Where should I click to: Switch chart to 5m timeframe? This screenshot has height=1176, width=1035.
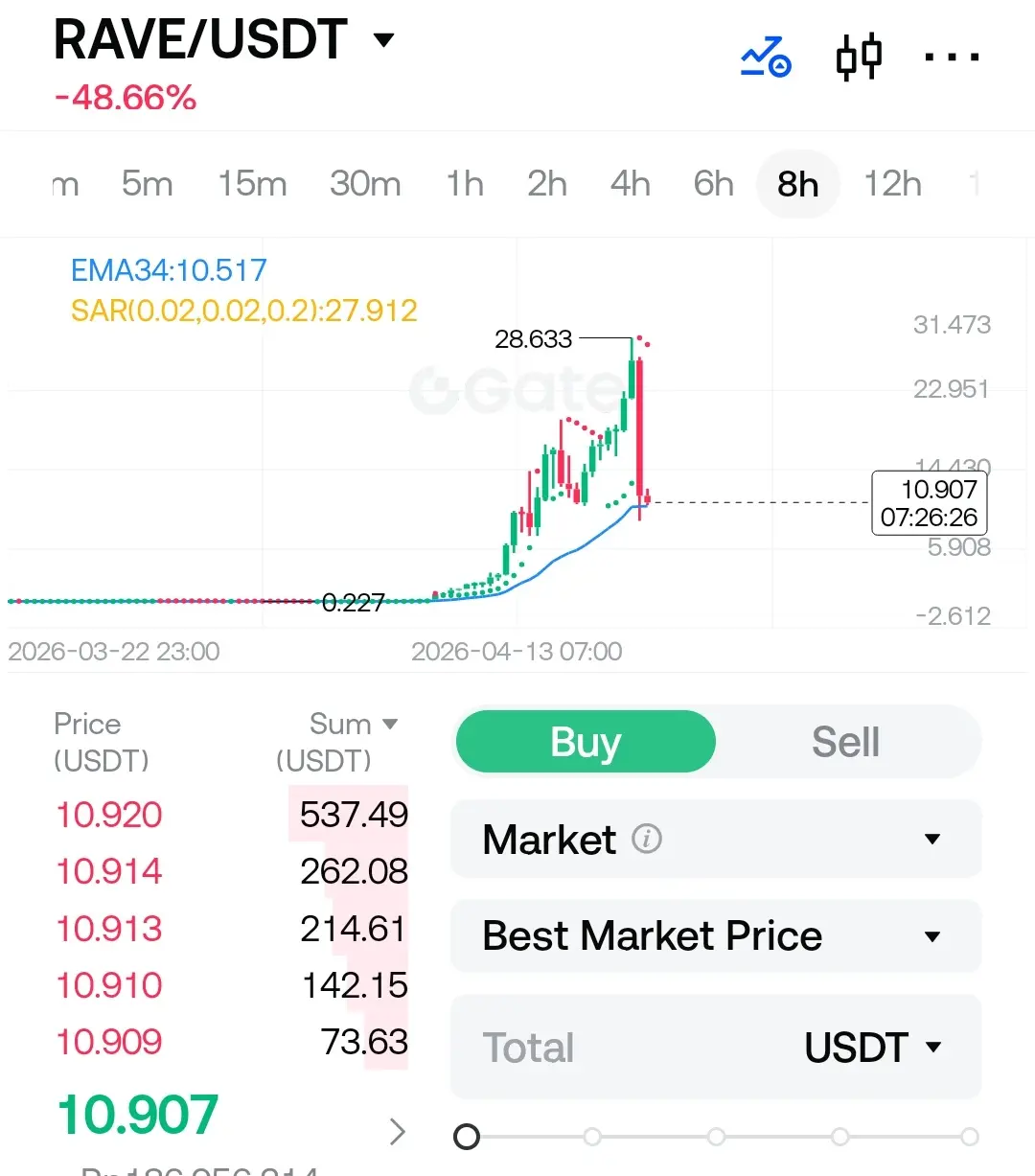pos(148,183)
